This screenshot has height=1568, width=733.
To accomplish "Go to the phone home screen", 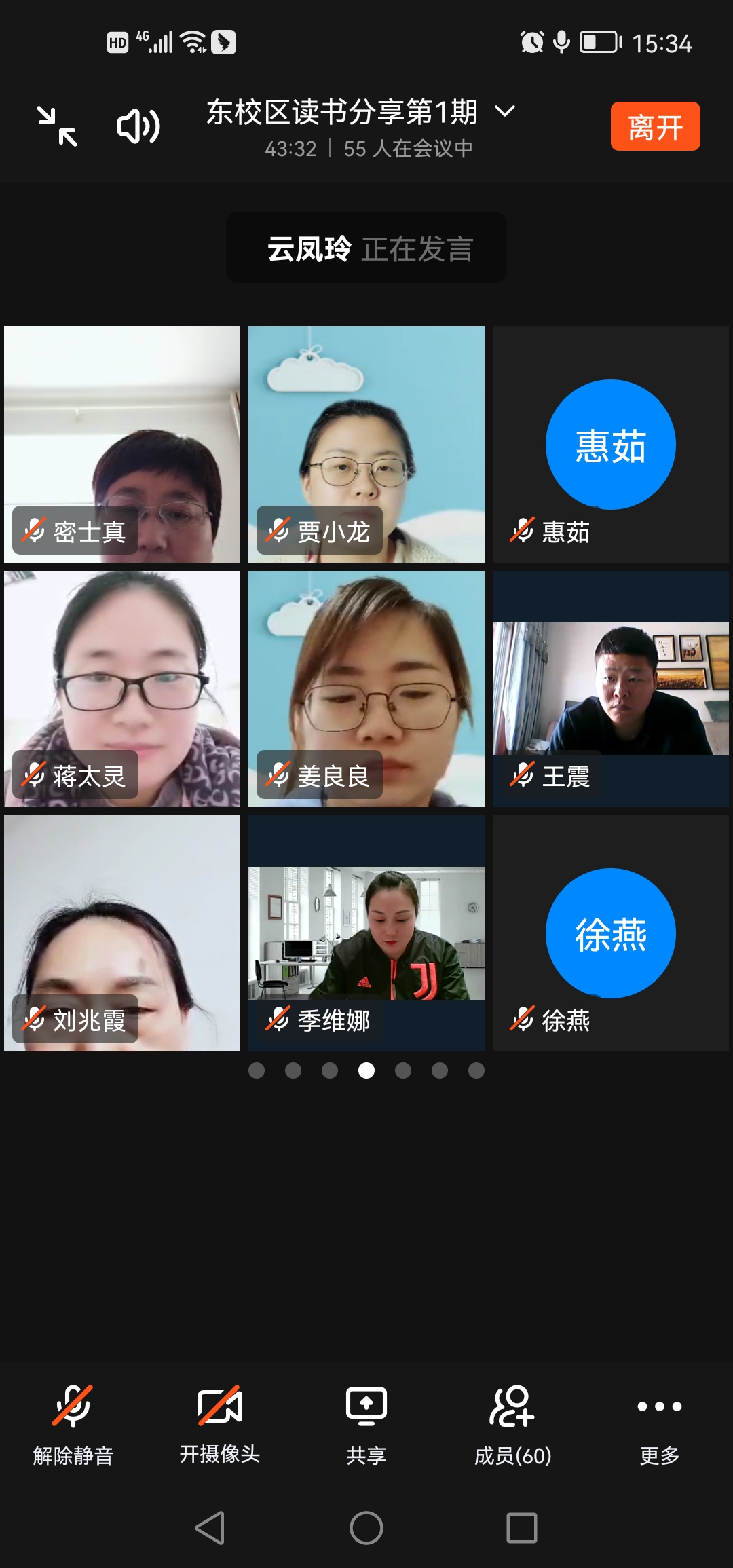I will pyautogui.click(x=366, y=1528).
